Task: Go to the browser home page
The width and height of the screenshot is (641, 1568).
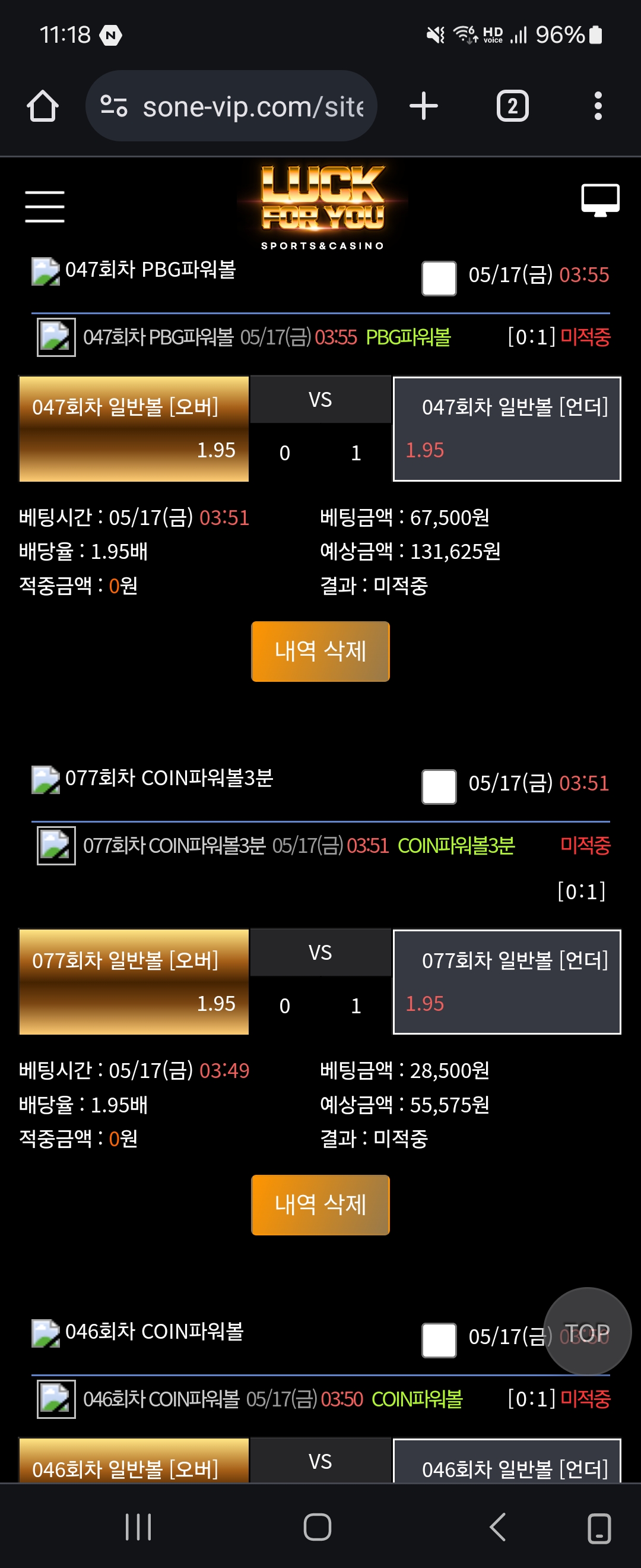Action: tap(43, 106)
